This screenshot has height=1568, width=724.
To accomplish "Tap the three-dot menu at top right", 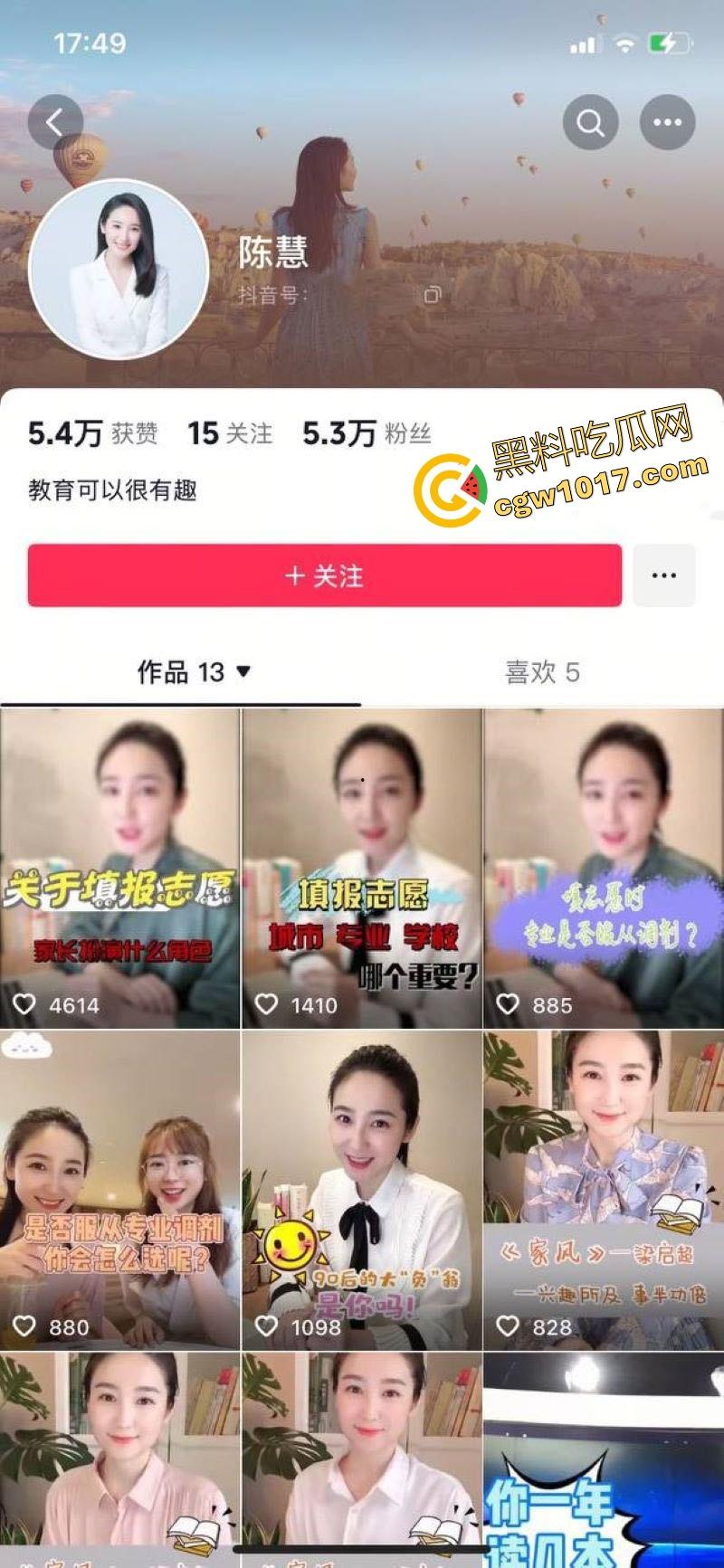I will click(667, 121).
